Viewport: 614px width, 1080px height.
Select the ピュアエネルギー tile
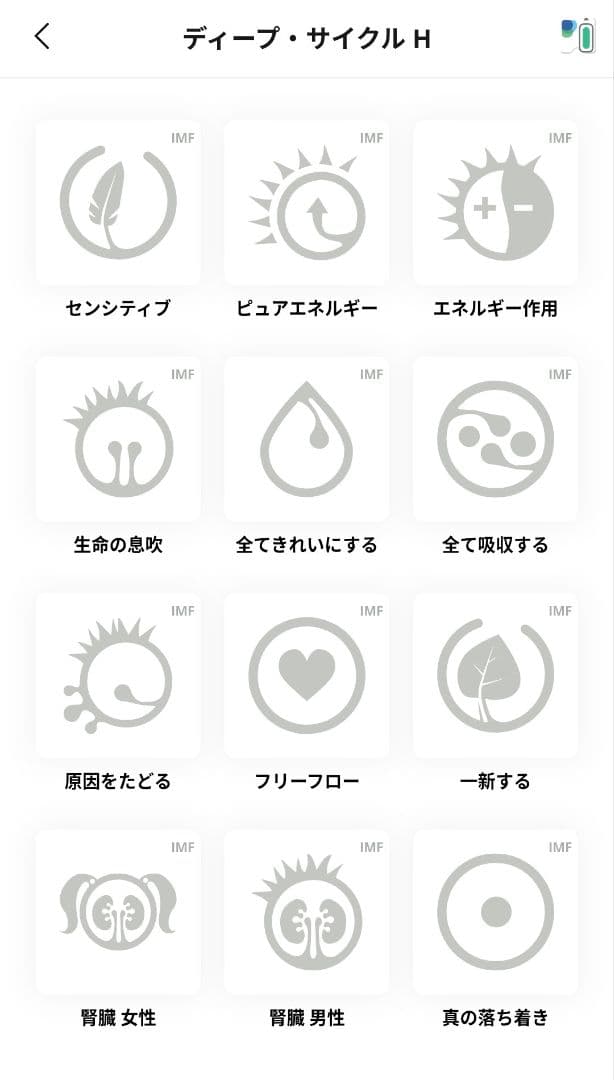[x=307, y=203]
